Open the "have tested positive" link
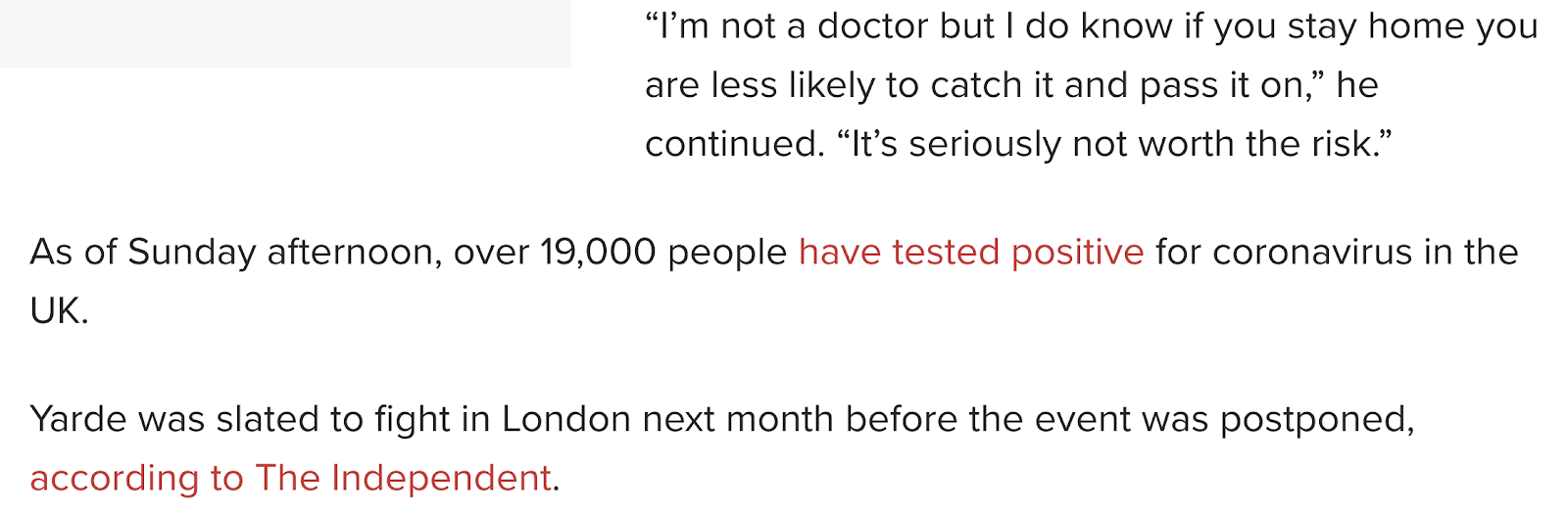Viewport: 1568px width, 514px height. click(971, 253)
